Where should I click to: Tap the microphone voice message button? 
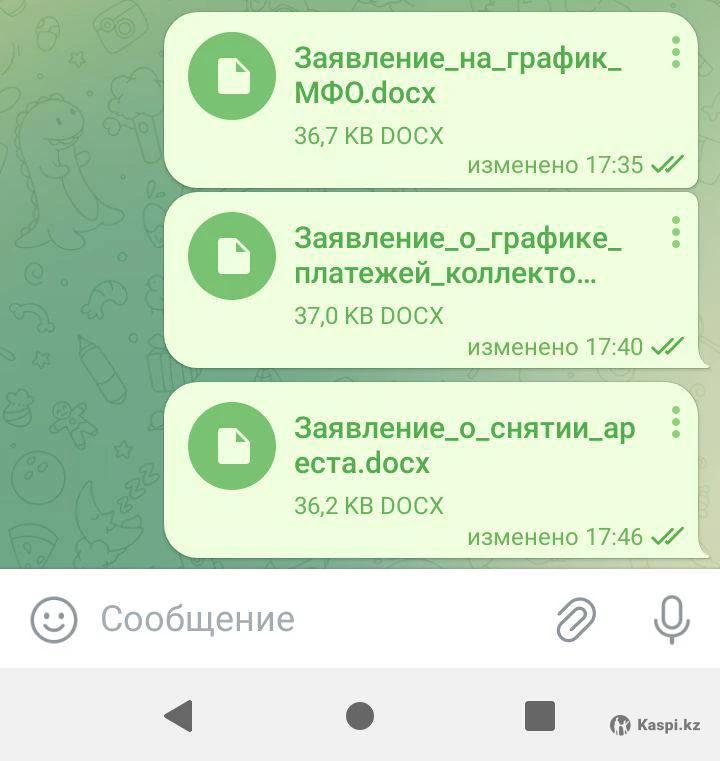coord(671,619)
